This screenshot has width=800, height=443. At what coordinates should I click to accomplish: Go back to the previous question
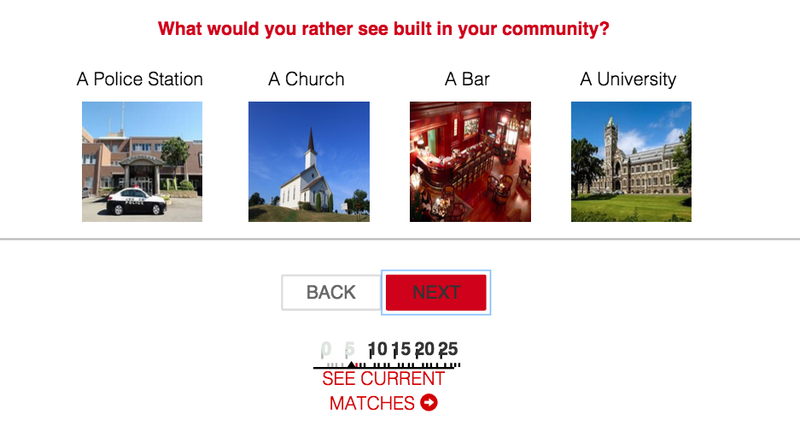[x=331, y=292]
